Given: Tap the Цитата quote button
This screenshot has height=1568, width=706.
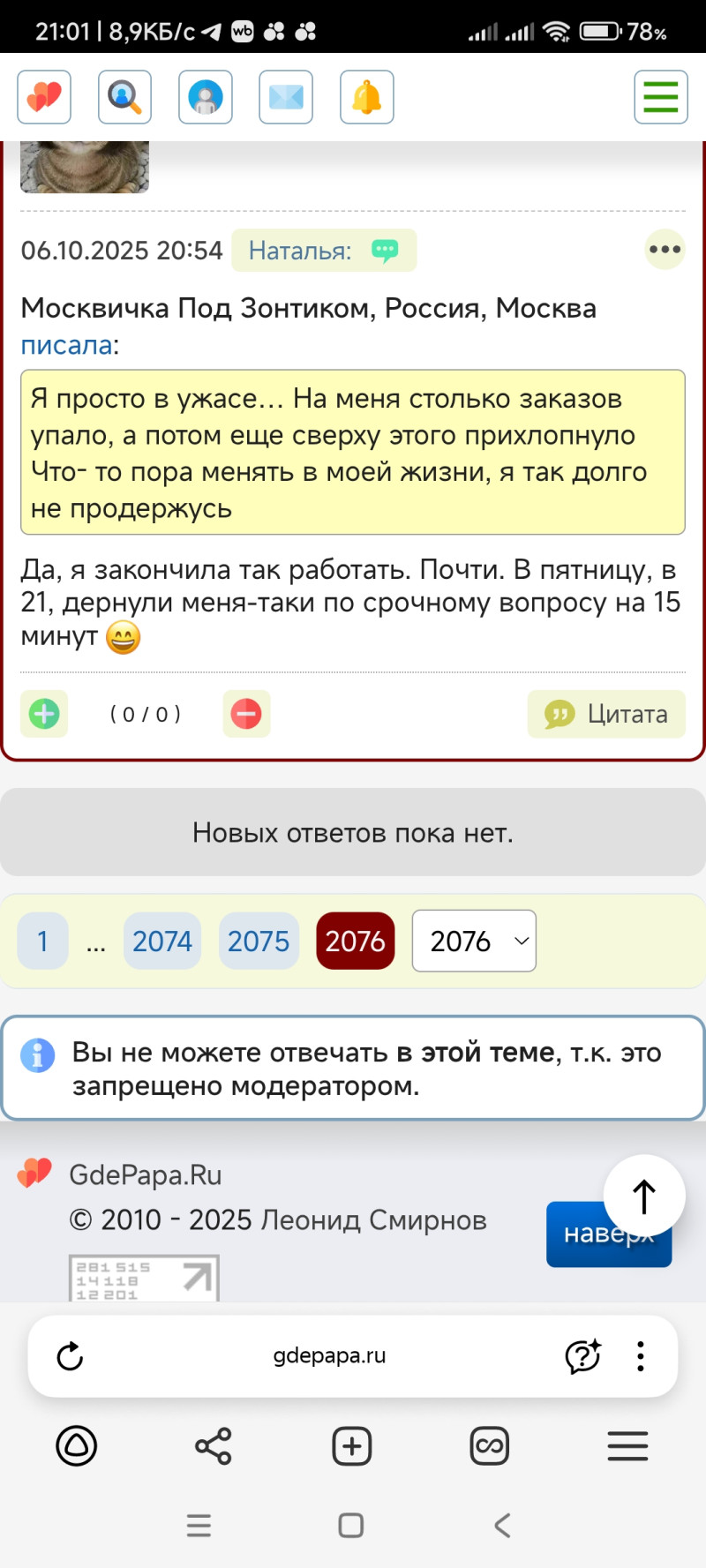Looking at the screenshot, I should [x=606, y=714].
